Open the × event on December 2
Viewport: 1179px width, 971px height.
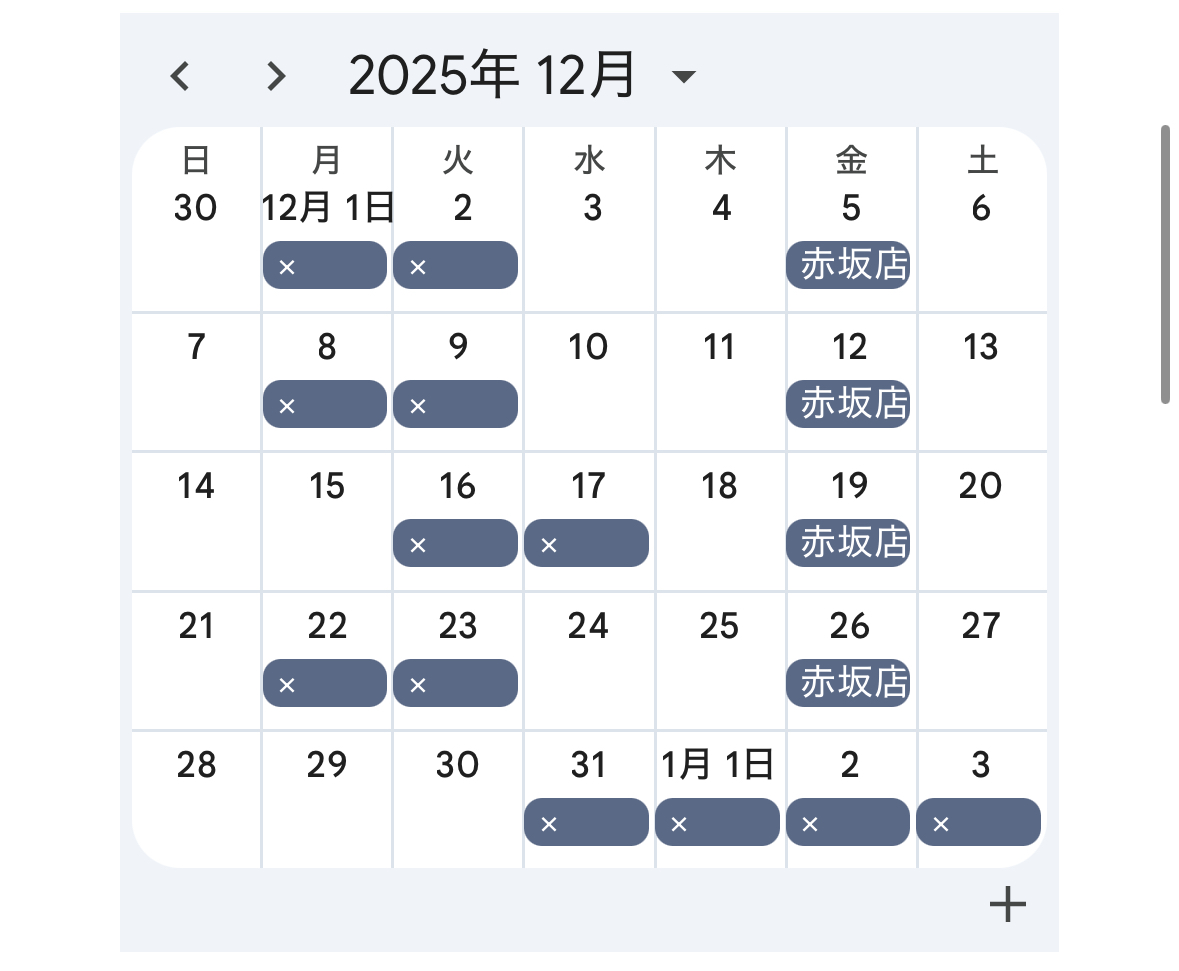[456, 266]
